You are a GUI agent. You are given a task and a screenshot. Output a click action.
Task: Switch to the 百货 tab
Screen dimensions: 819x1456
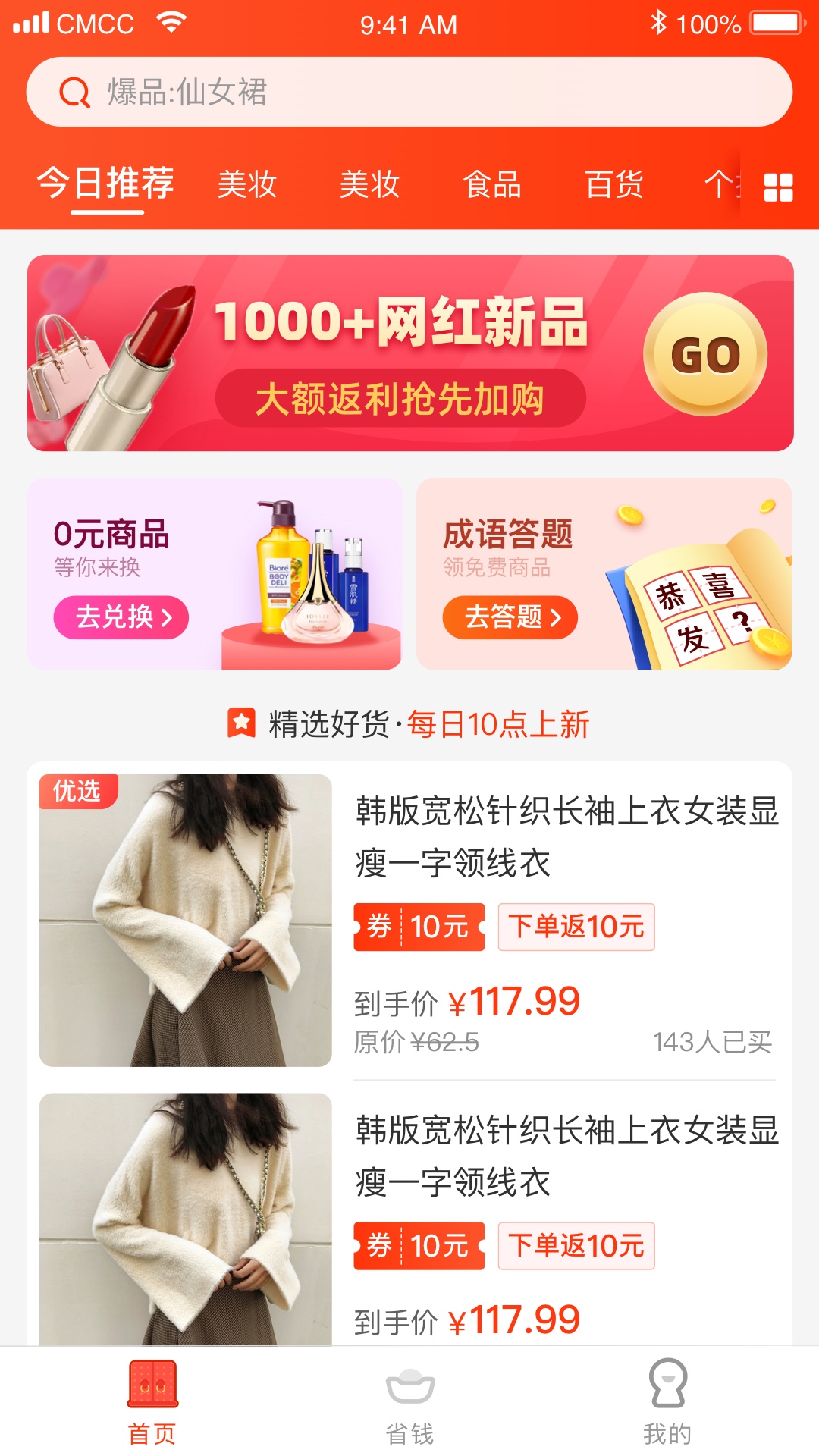(614, 184)
